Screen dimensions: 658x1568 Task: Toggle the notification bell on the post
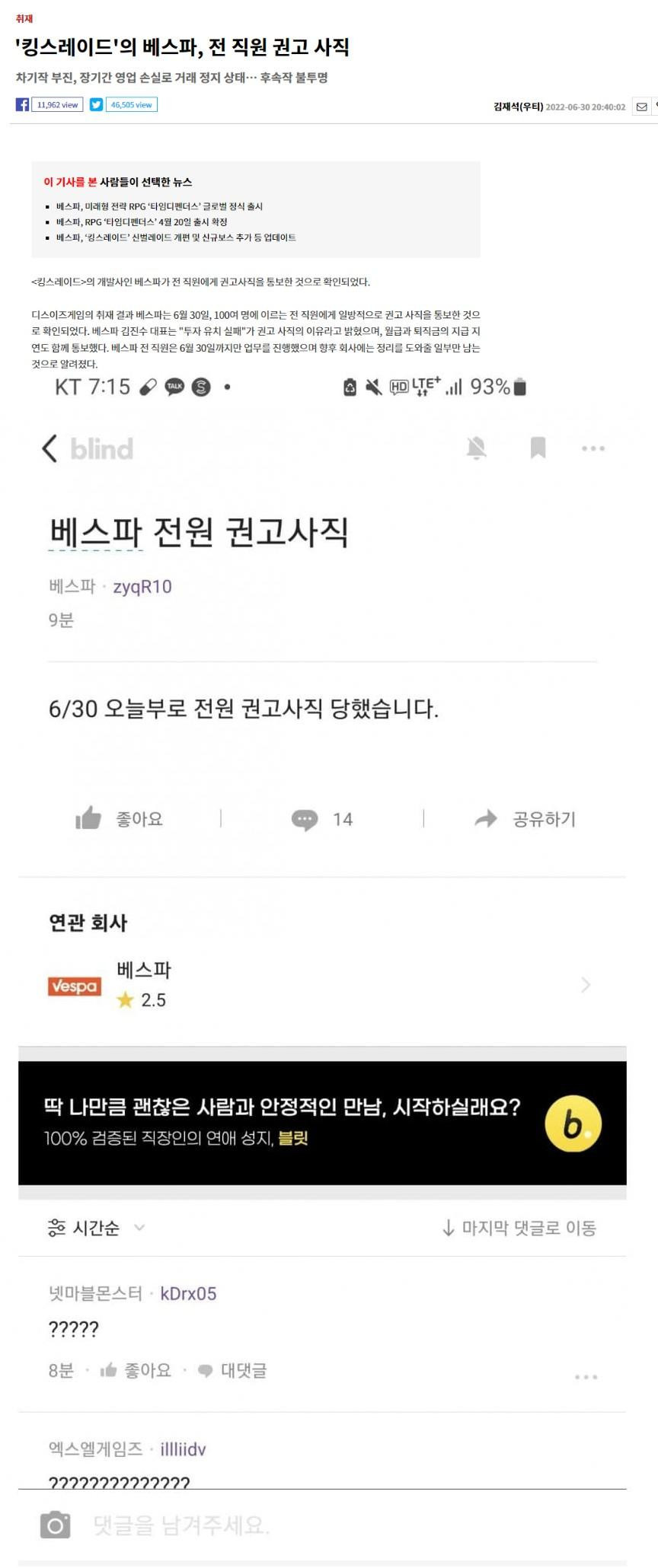click(476, 448)
